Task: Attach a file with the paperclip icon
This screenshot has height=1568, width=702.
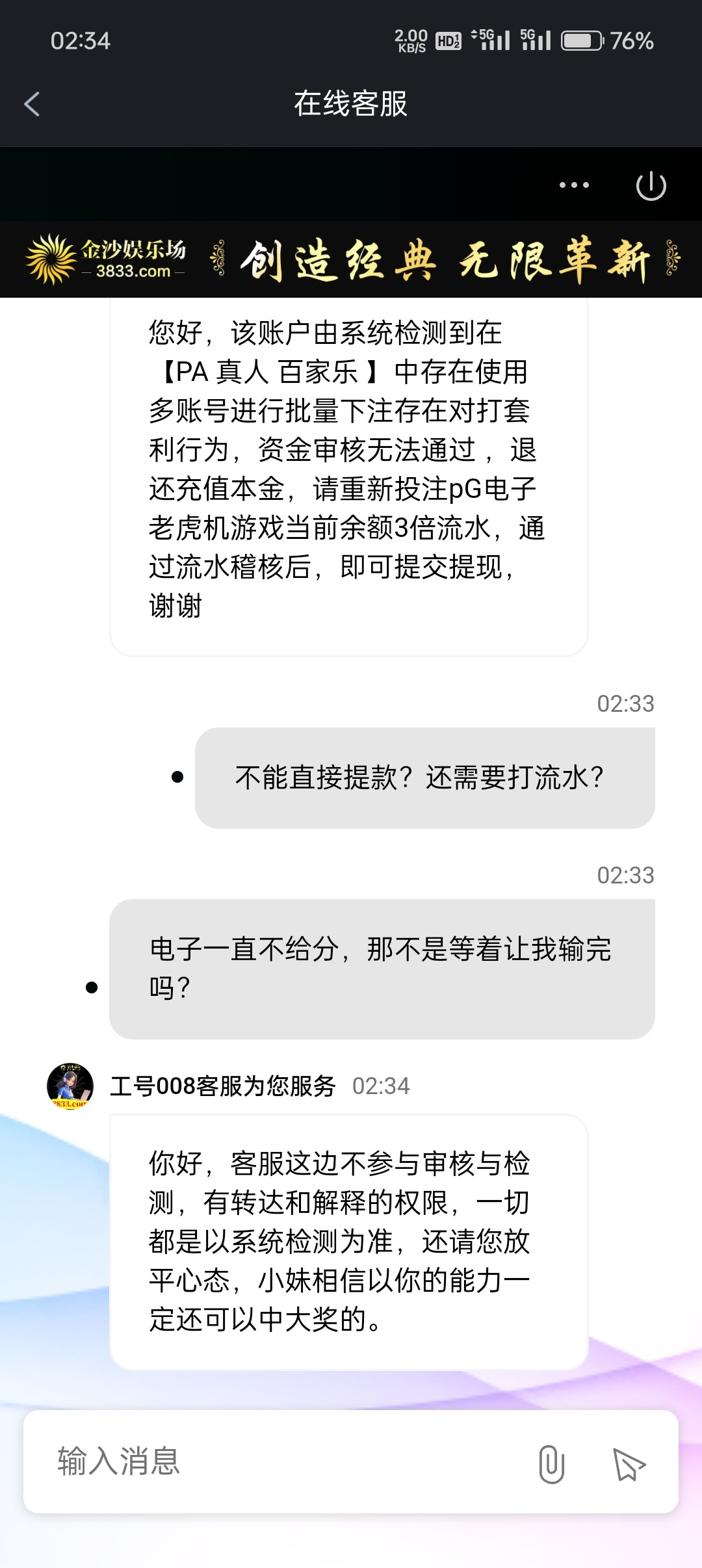Action: tap(551, 1464)
